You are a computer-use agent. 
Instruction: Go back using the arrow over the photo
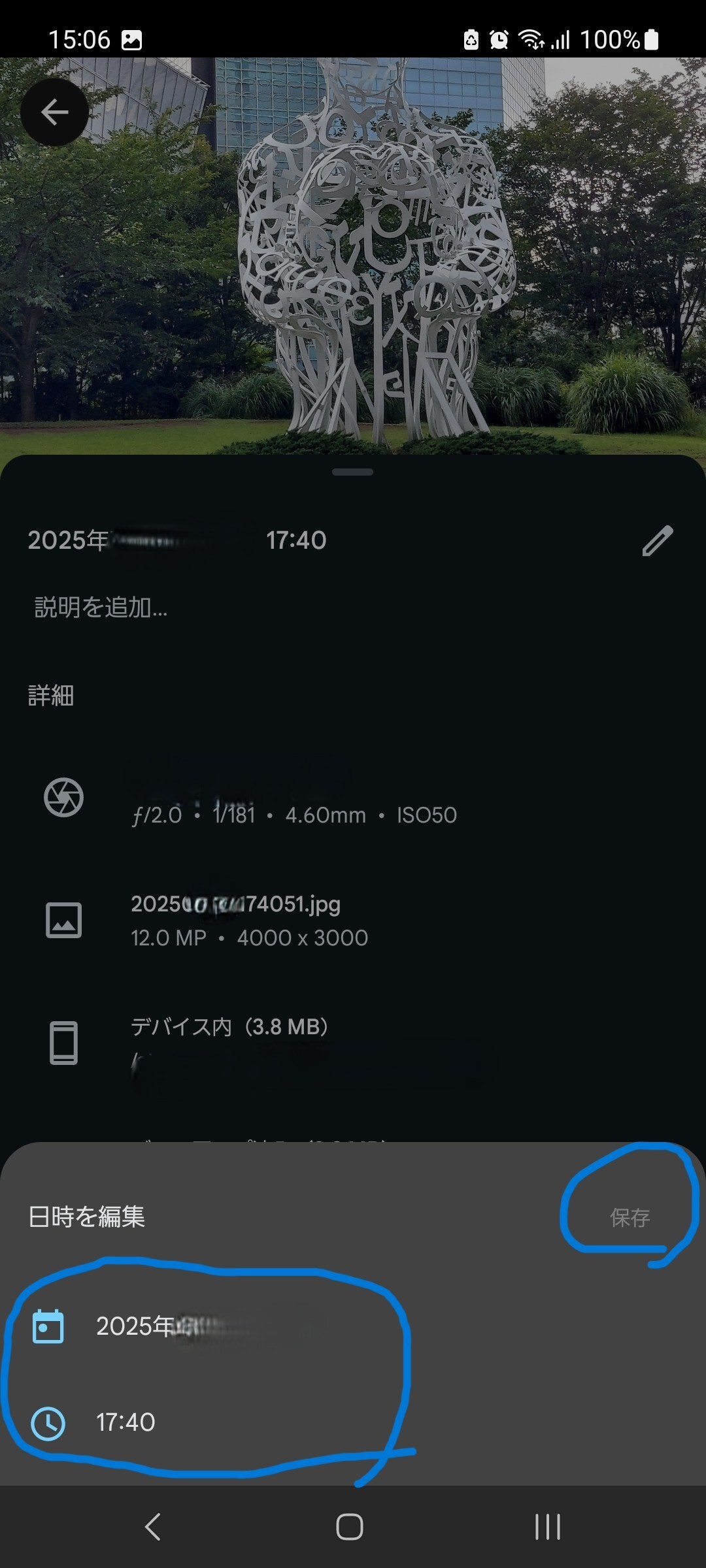click(x=55, y=112)
